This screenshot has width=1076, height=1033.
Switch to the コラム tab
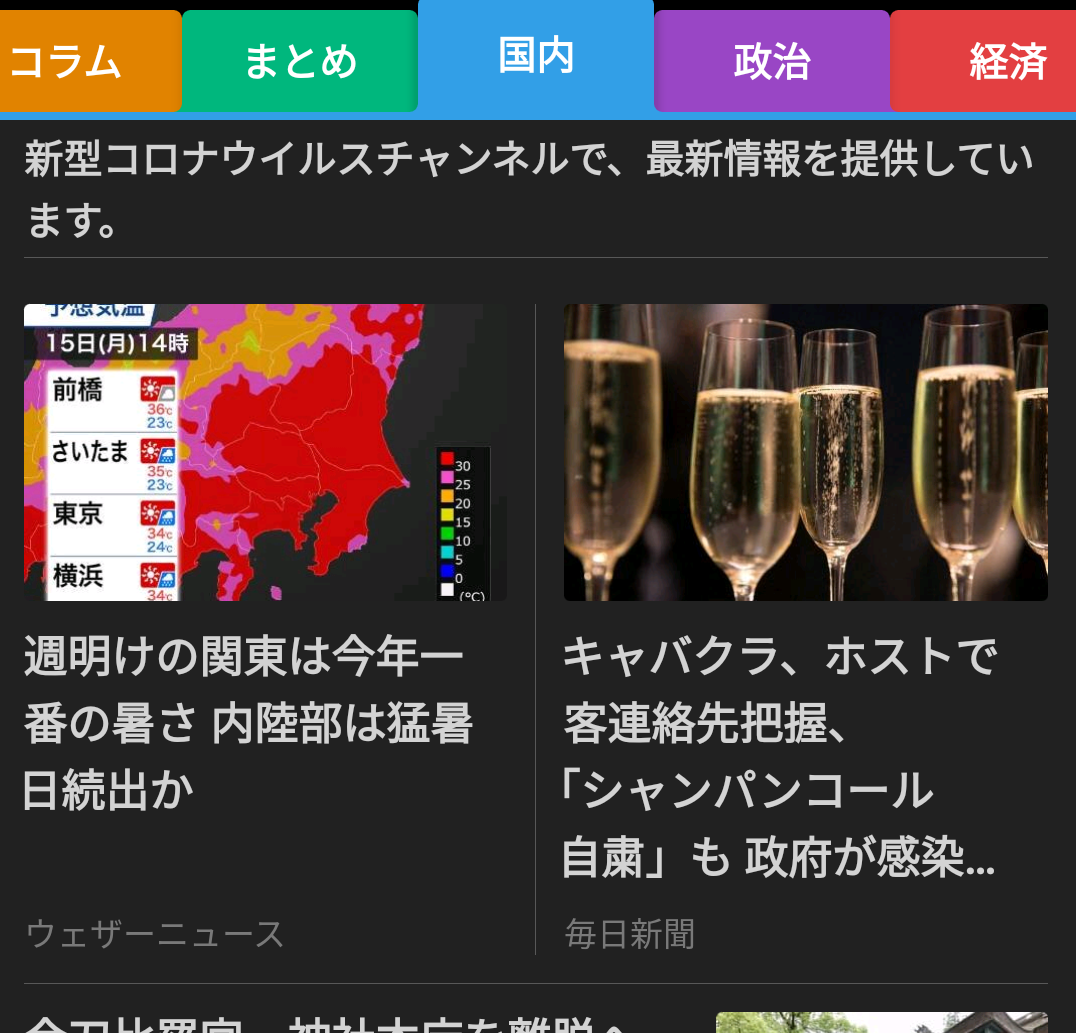pyautogui.click(x=88, y=62)
